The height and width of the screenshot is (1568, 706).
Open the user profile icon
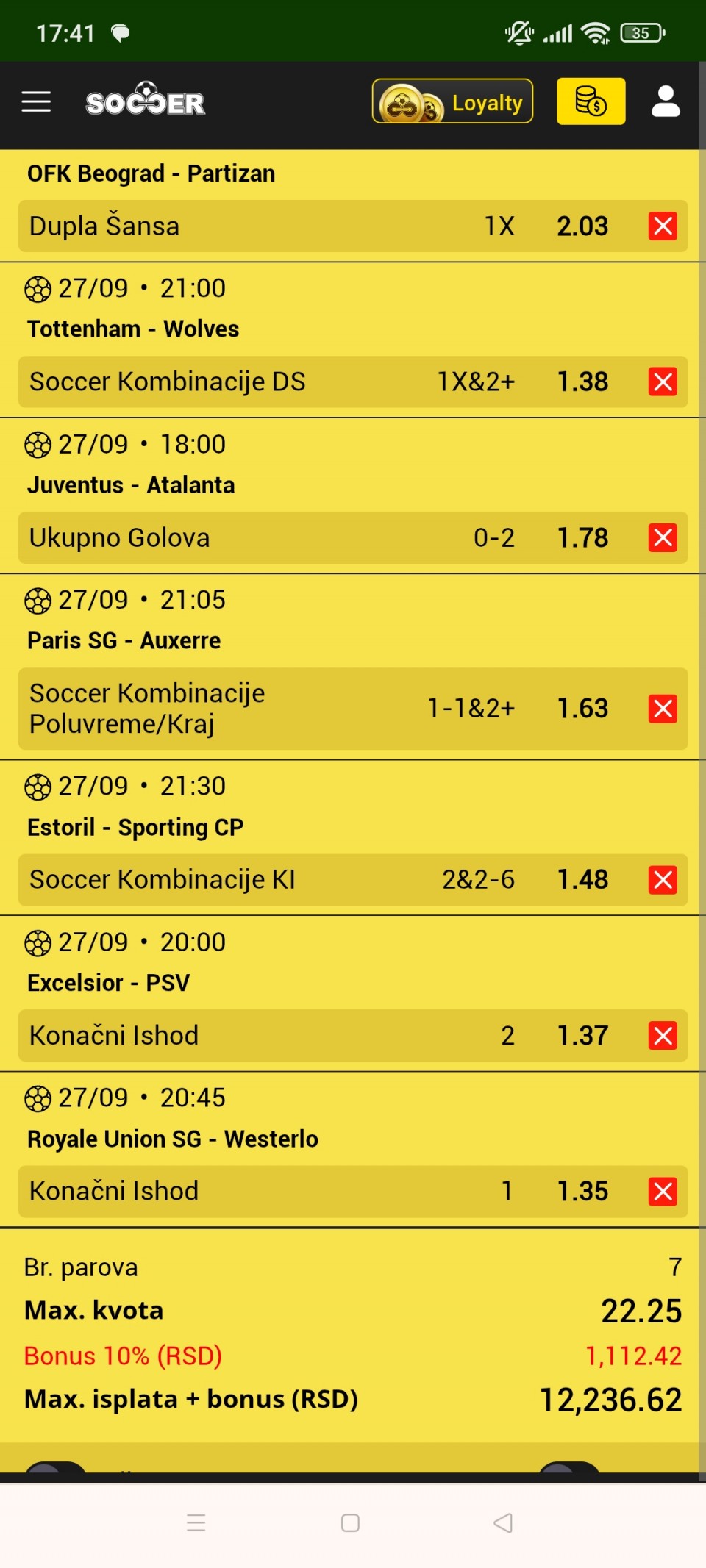tap(665, 101)
